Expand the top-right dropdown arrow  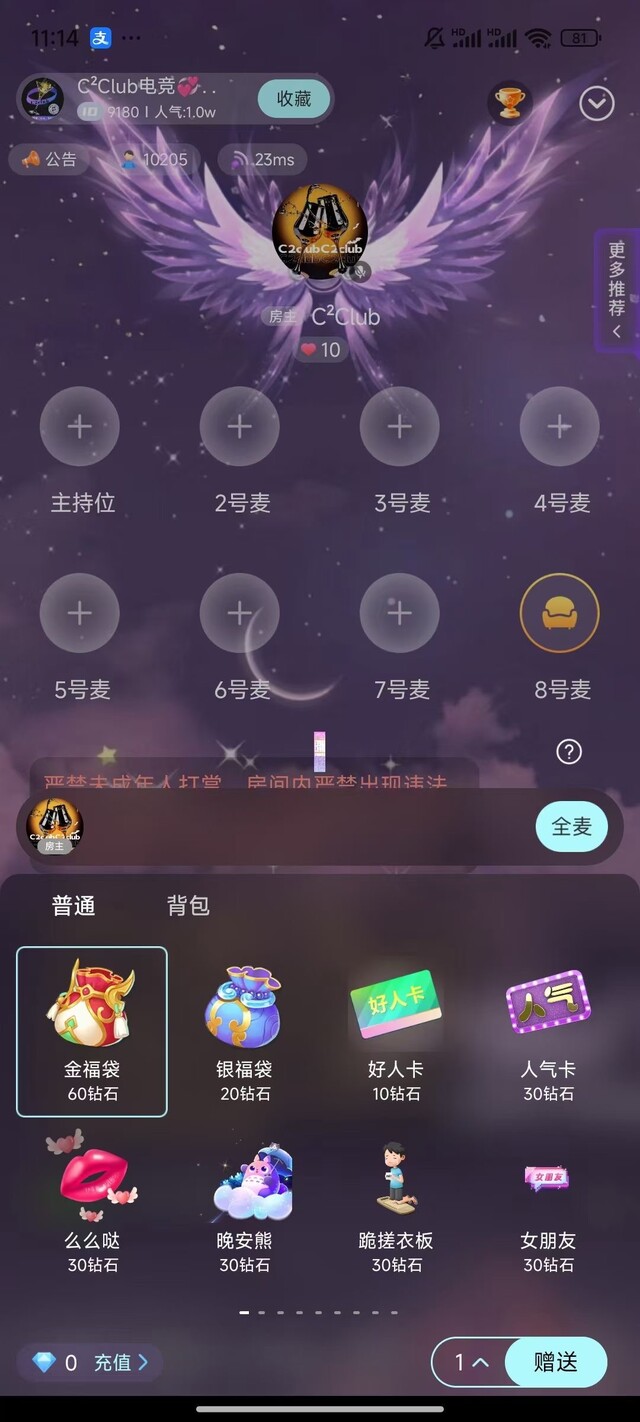click(x=597, y=103)
